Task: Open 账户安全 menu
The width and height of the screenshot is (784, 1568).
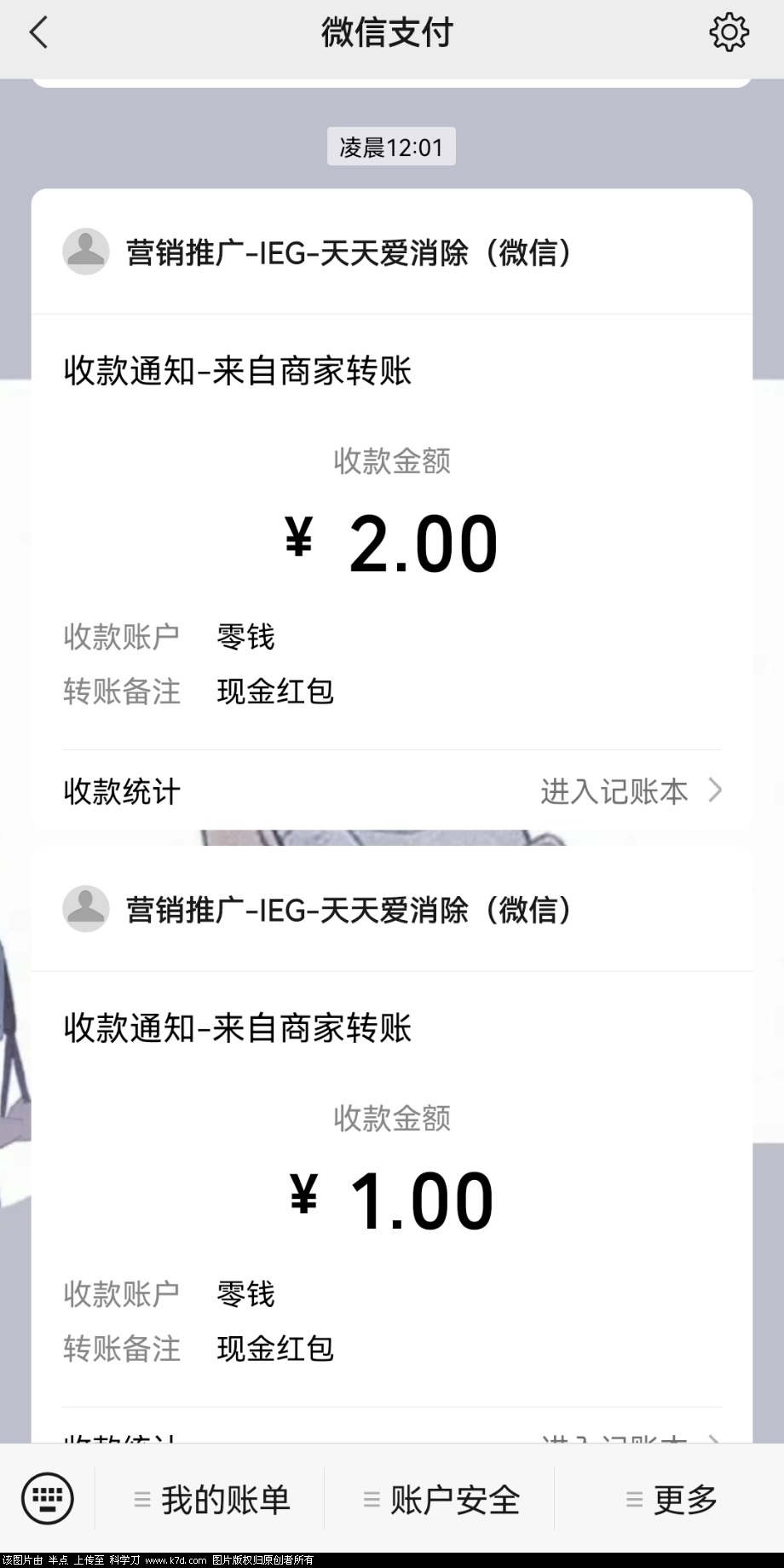Action: [441, 1500]
